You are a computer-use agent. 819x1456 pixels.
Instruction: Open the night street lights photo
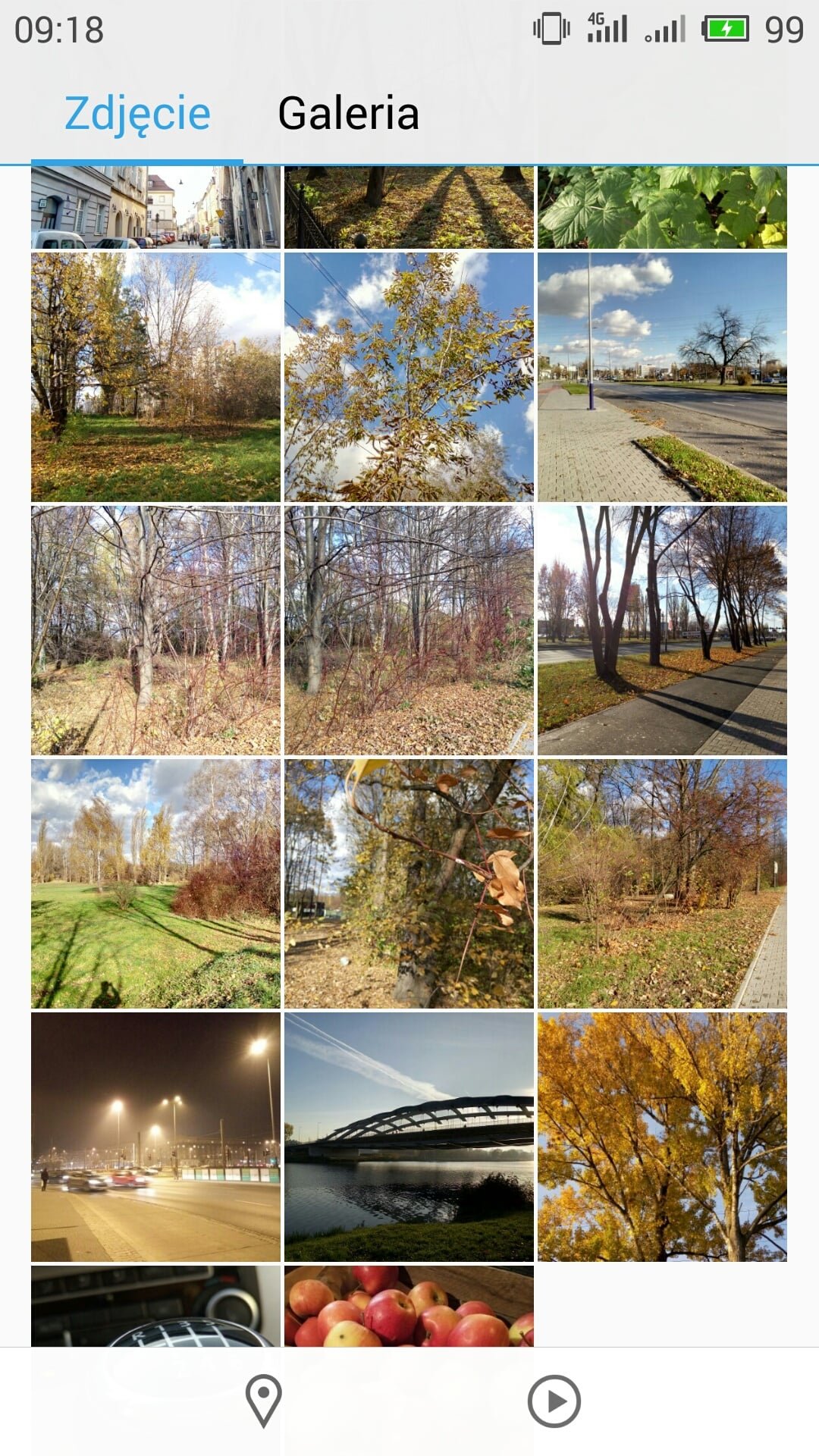click(155, 1137)
